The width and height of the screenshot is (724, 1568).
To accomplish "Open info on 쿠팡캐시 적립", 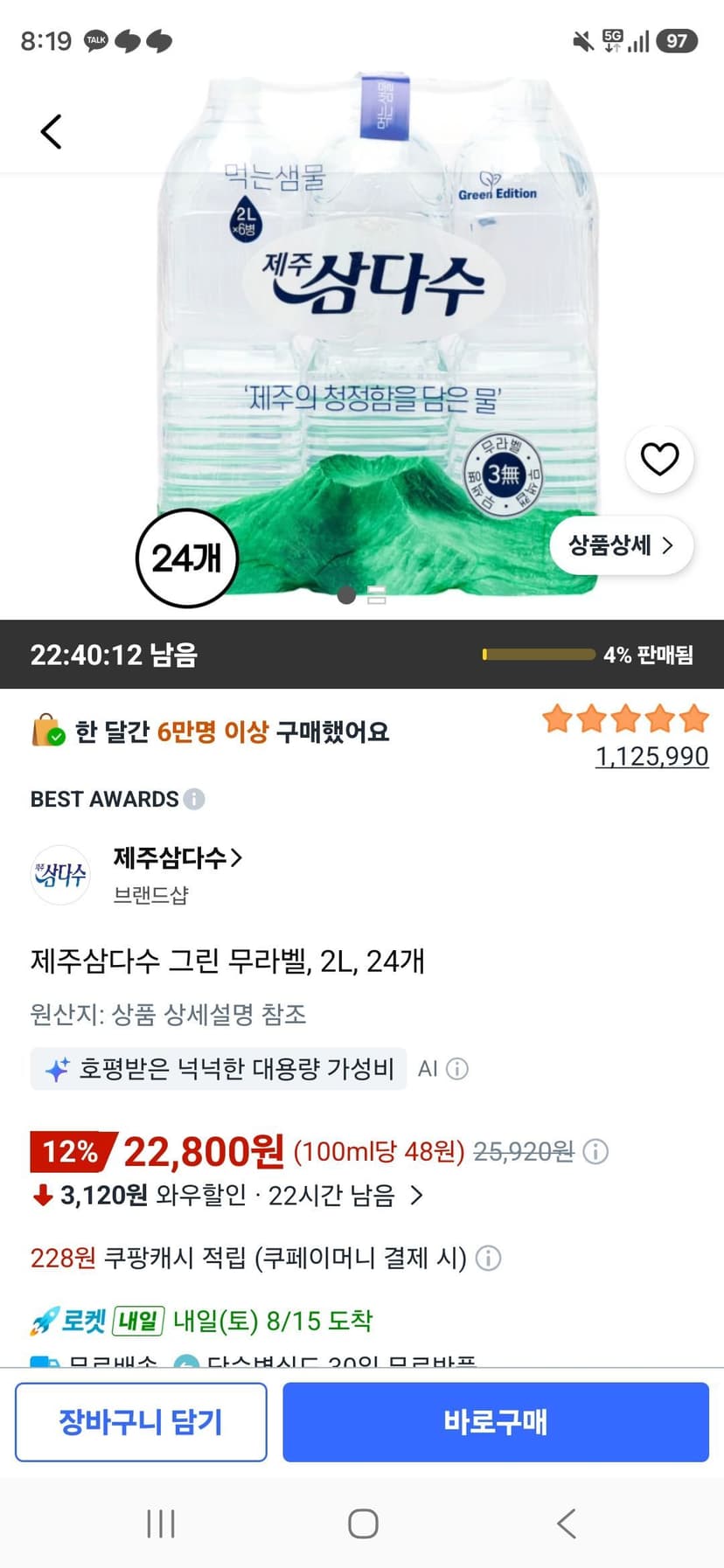I will 488,1259.
